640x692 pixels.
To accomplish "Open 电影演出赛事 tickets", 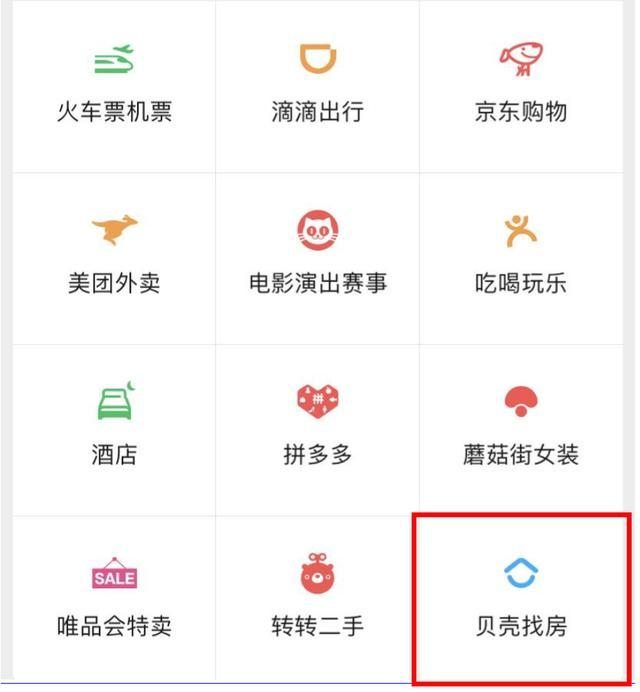I will click(x=318, y=258).
